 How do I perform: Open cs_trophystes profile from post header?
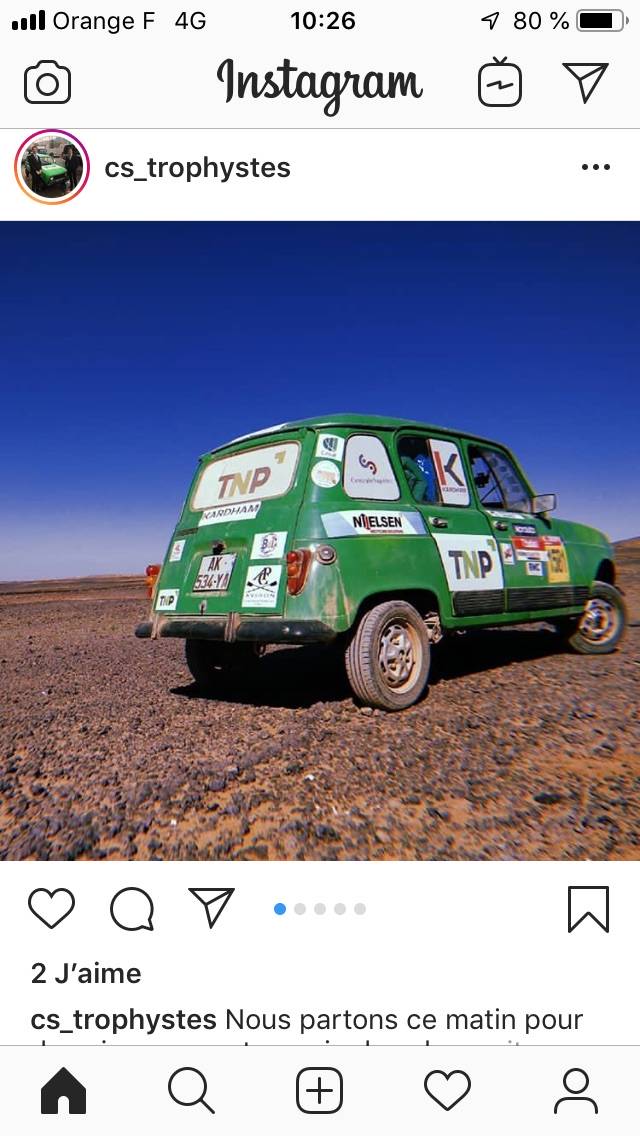point(197,168)
